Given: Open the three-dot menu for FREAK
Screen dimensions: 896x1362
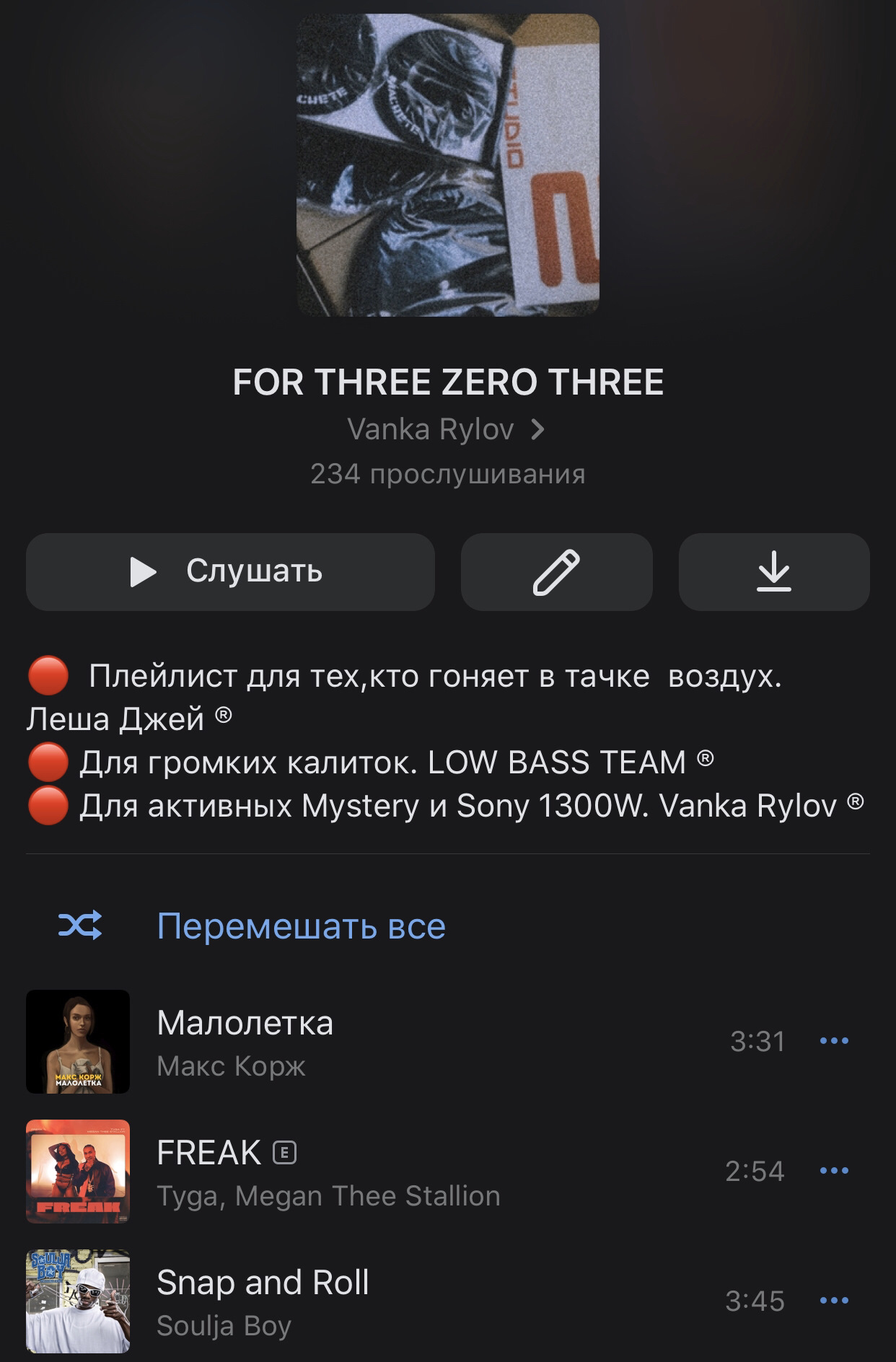Looking at the screenshot, I should (834, 1170).
